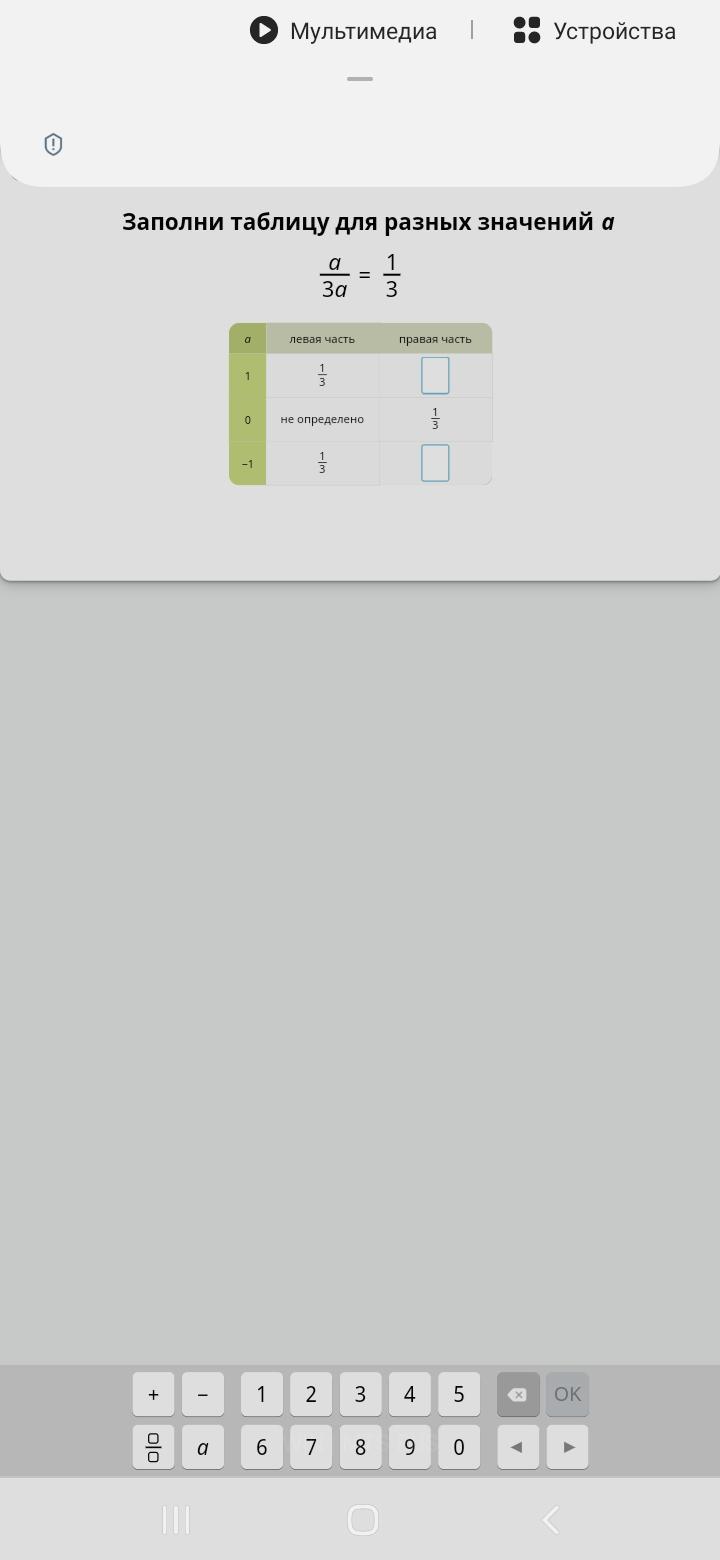
Task: Go back using the system back button
Action: [550, 1520]
